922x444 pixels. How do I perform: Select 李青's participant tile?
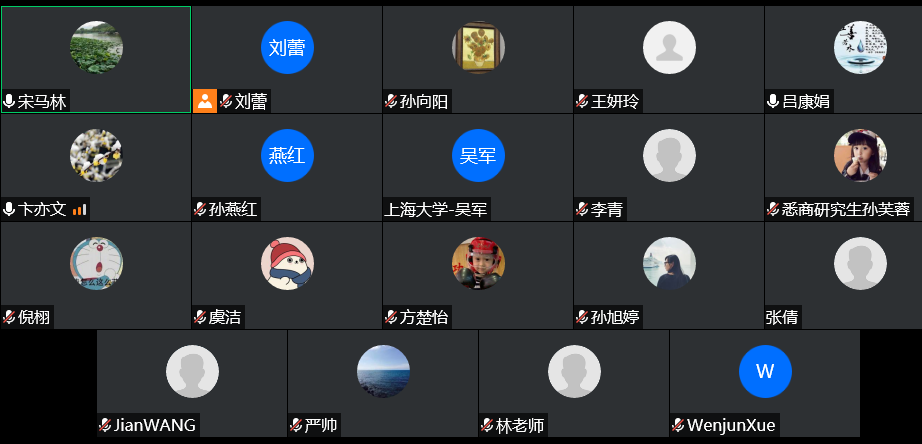[x=669, y=166]
